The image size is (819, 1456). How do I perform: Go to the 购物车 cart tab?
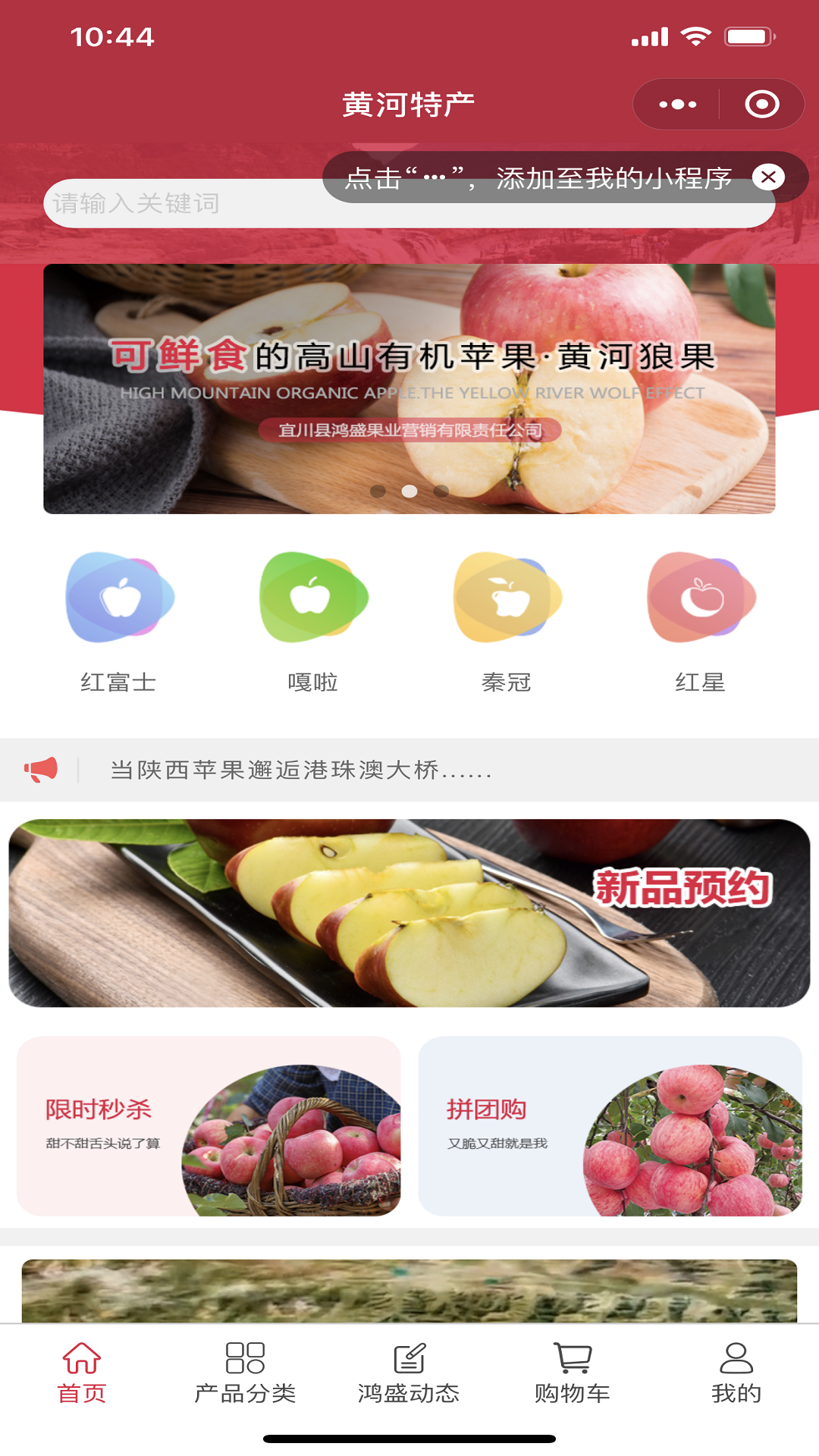(x=573, y=1373)
